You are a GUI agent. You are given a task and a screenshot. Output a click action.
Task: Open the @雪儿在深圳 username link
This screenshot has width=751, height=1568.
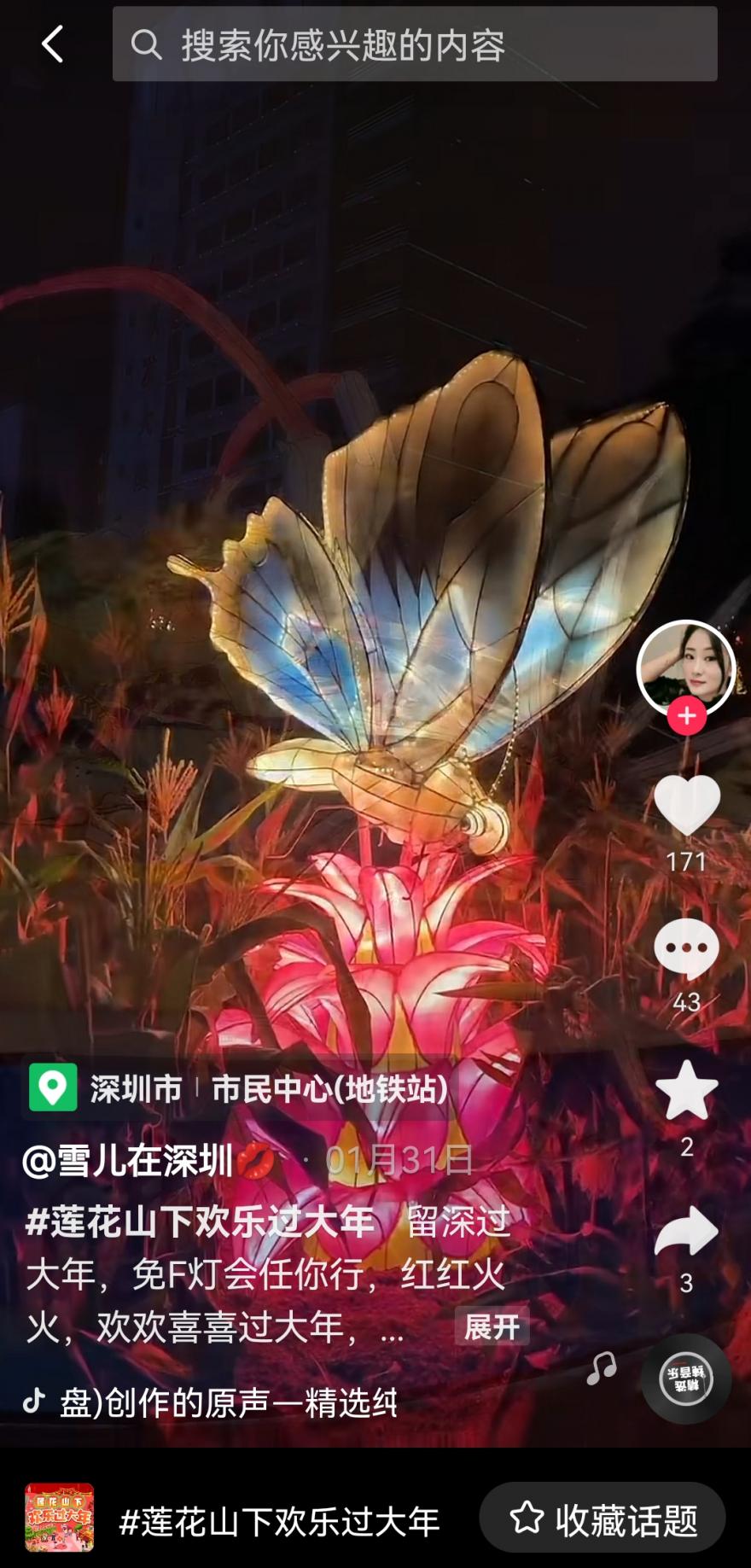click(x=128, y=1161)
